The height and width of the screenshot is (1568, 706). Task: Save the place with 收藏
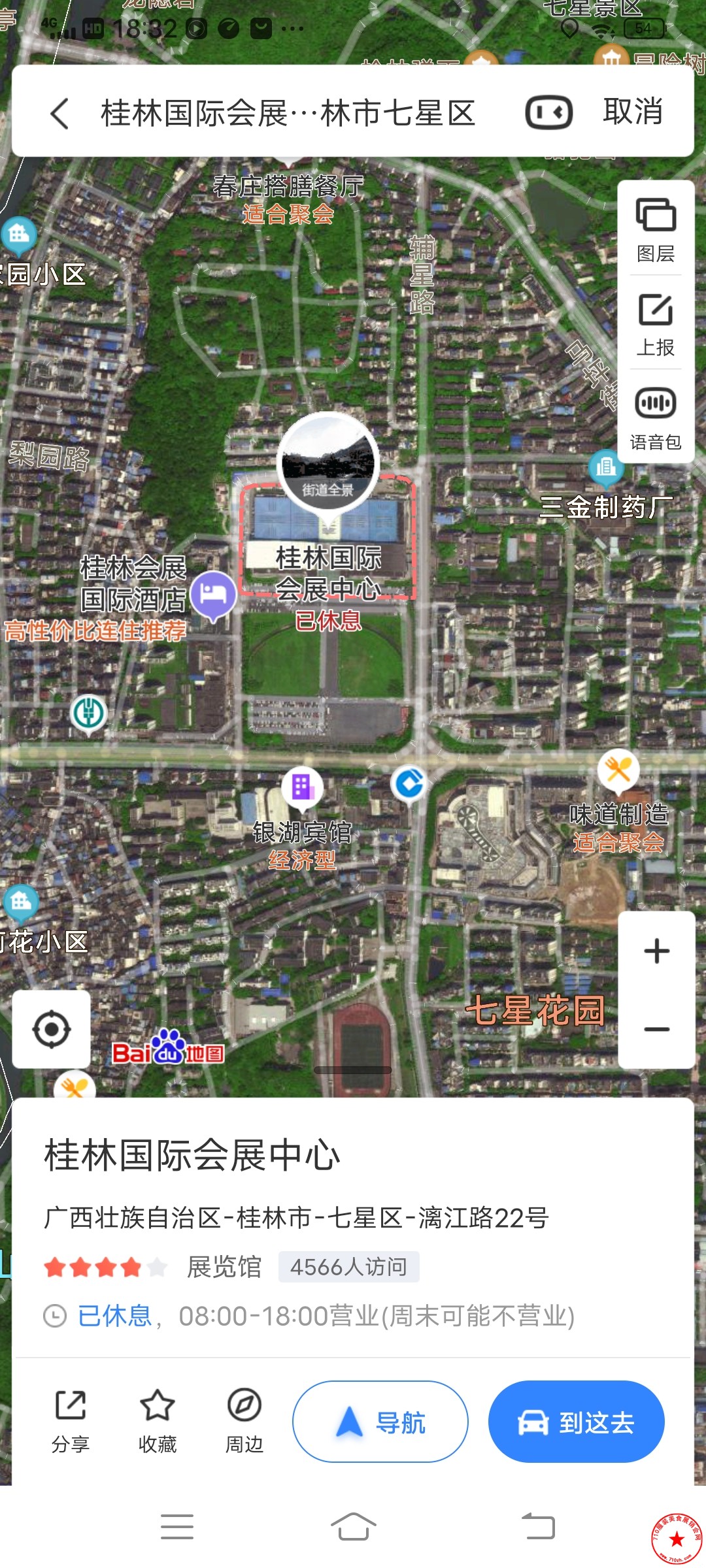158,1420
